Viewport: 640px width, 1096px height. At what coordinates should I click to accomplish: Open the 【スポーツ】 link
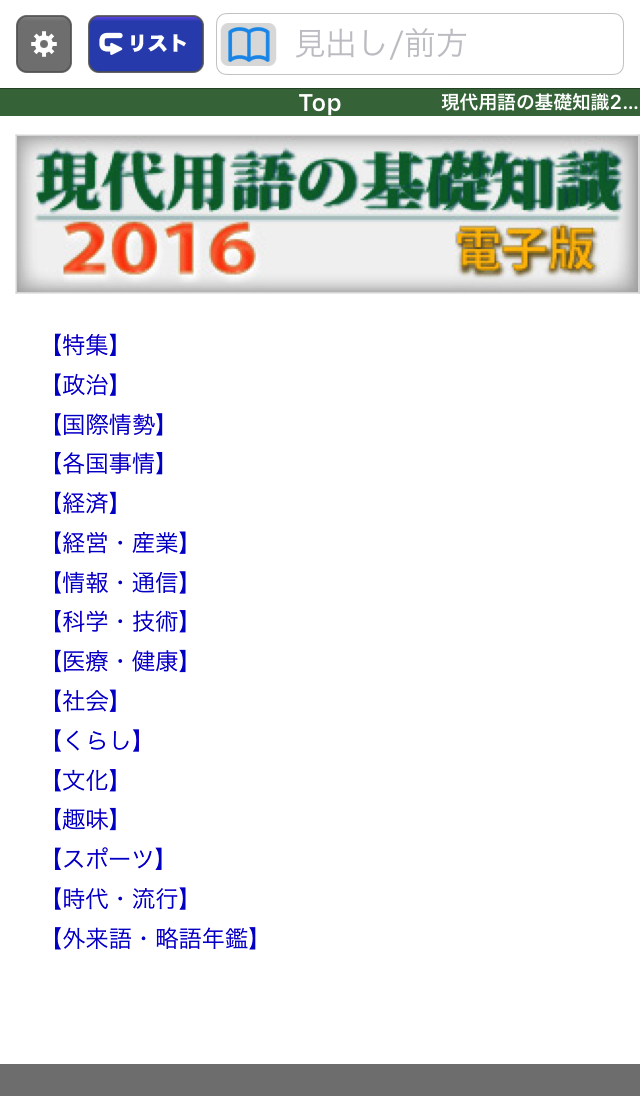[108, 859]
